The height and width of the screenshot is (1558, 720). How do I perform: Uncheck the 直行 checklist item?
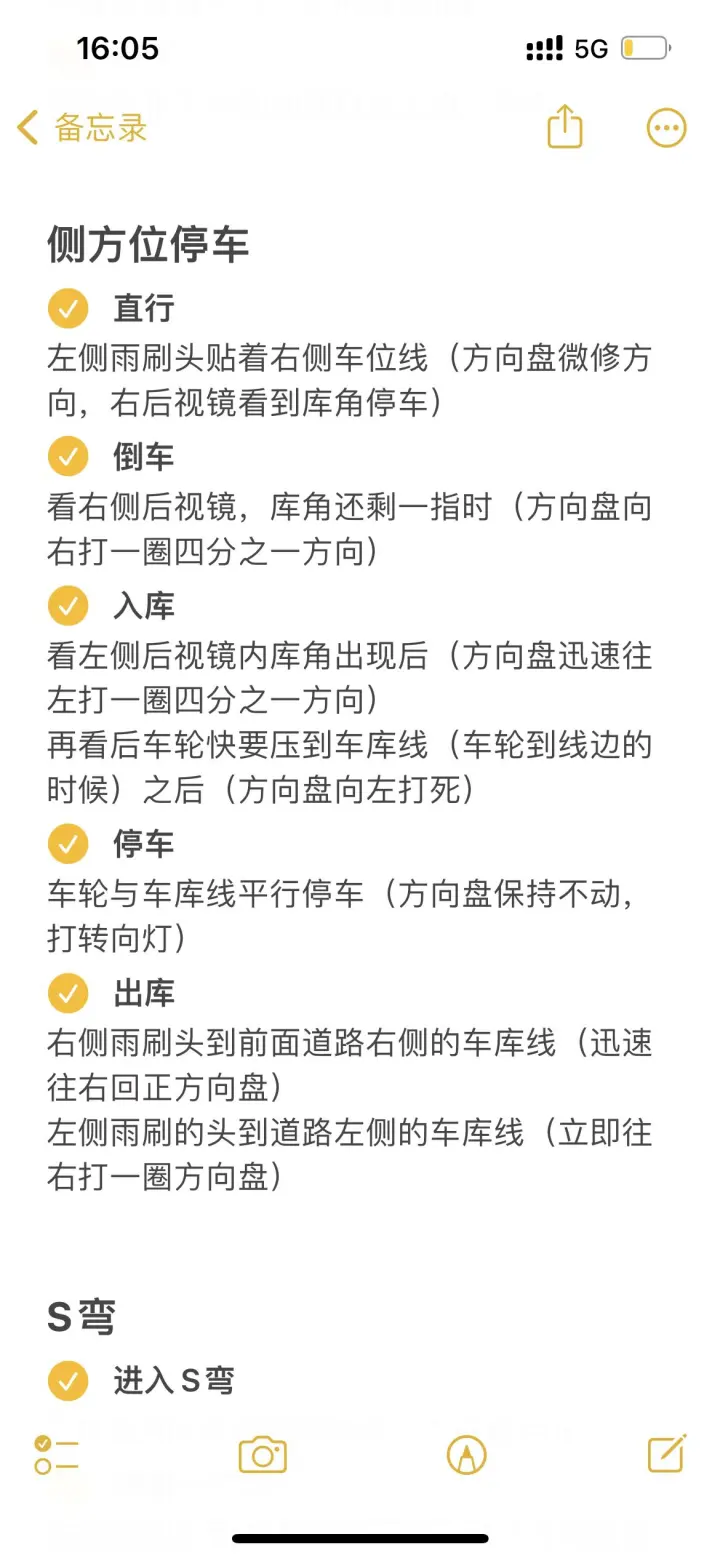pos(68,308)
